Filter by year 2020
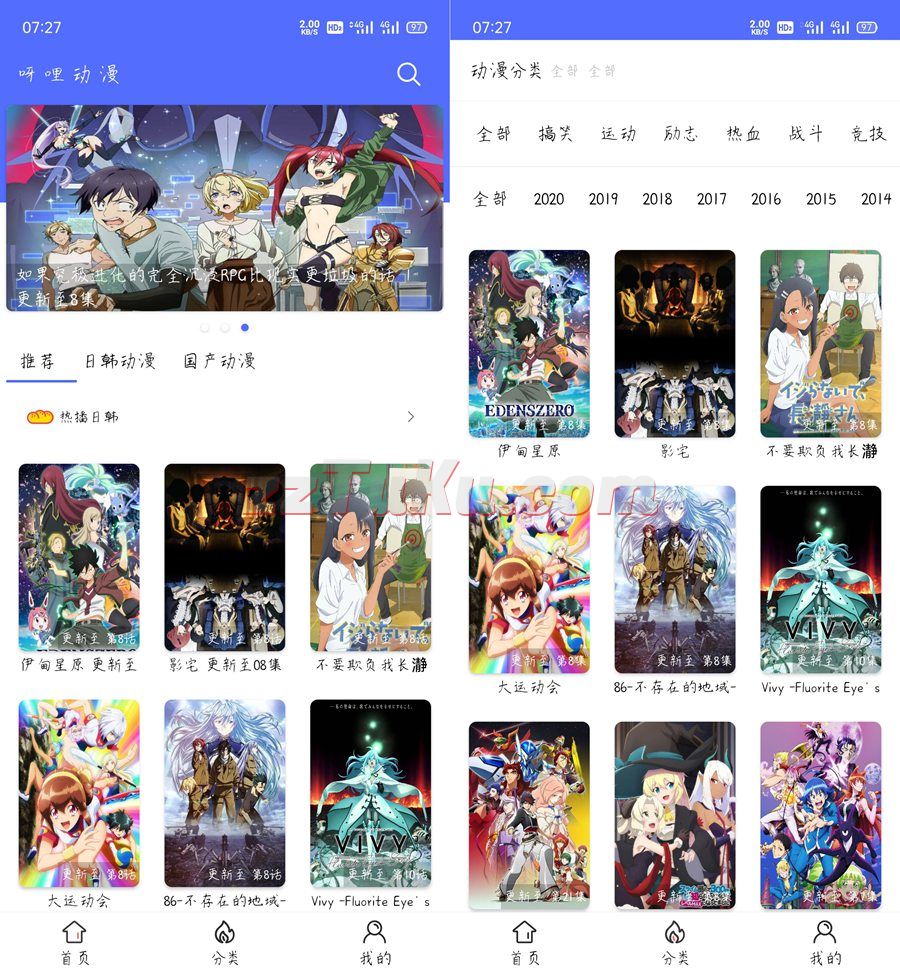Viewport: 900px width, 975px height. [549, 199]
